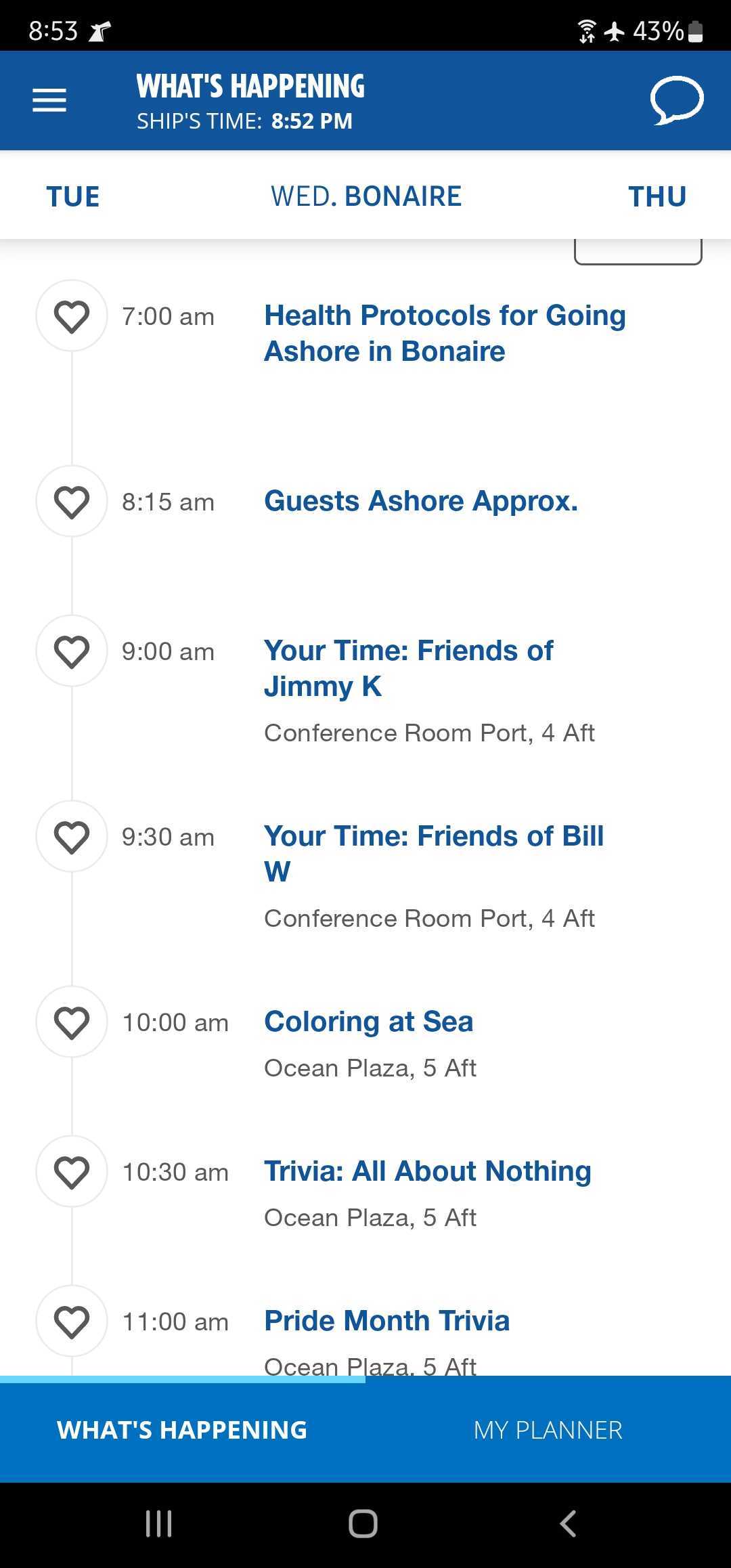This screenshot has height=1568, width=731.
Task: Favorite the Coloring at Sea event
Action: [72, 1022]
